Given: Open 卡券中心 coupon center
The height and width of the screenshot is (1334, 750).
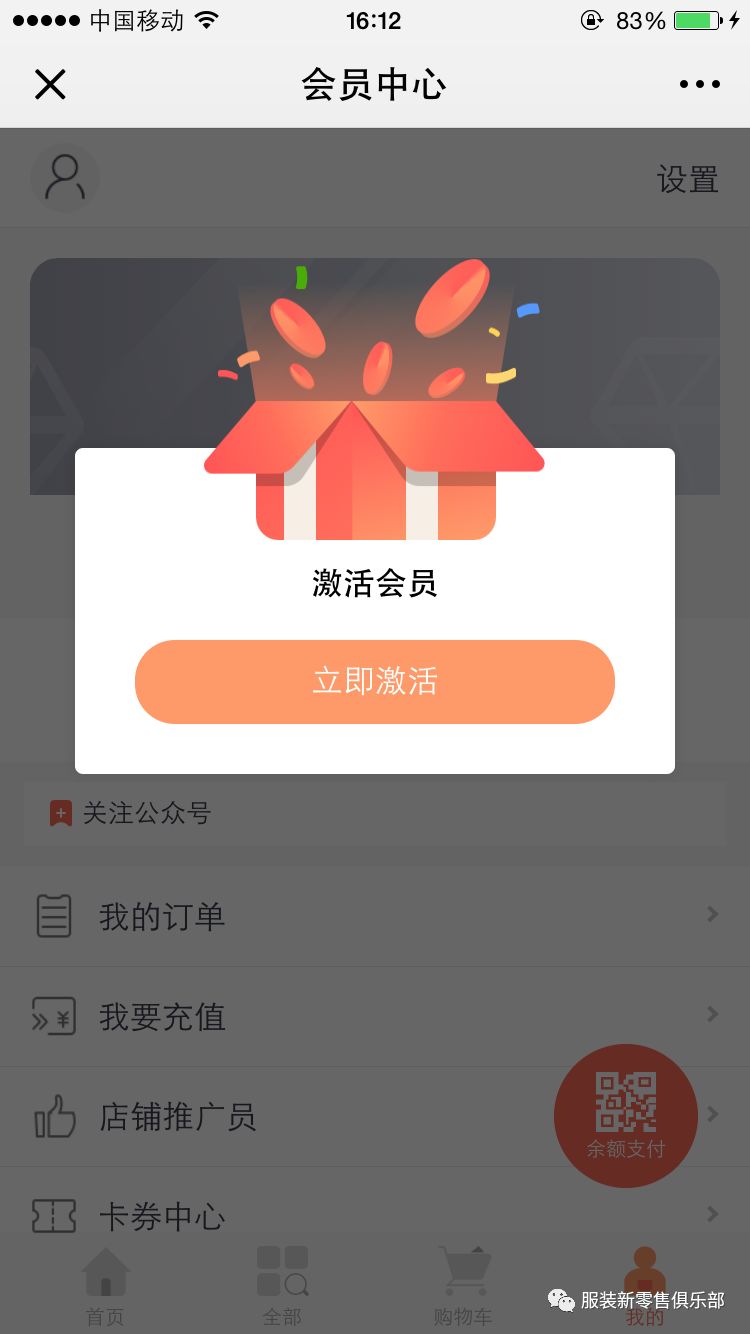Looking at the screenshot, I should [x=375, y=1216].
